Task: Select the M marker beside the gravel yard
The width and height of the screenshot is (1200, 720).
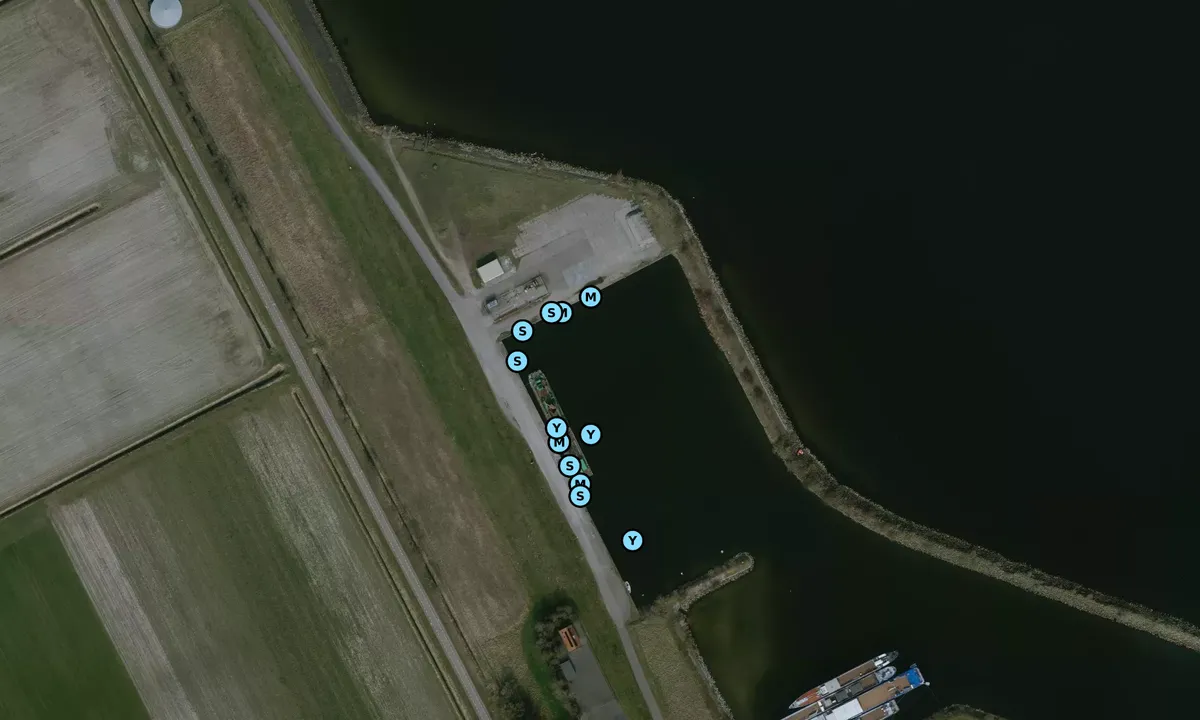Action: click(x=590, y=297)
